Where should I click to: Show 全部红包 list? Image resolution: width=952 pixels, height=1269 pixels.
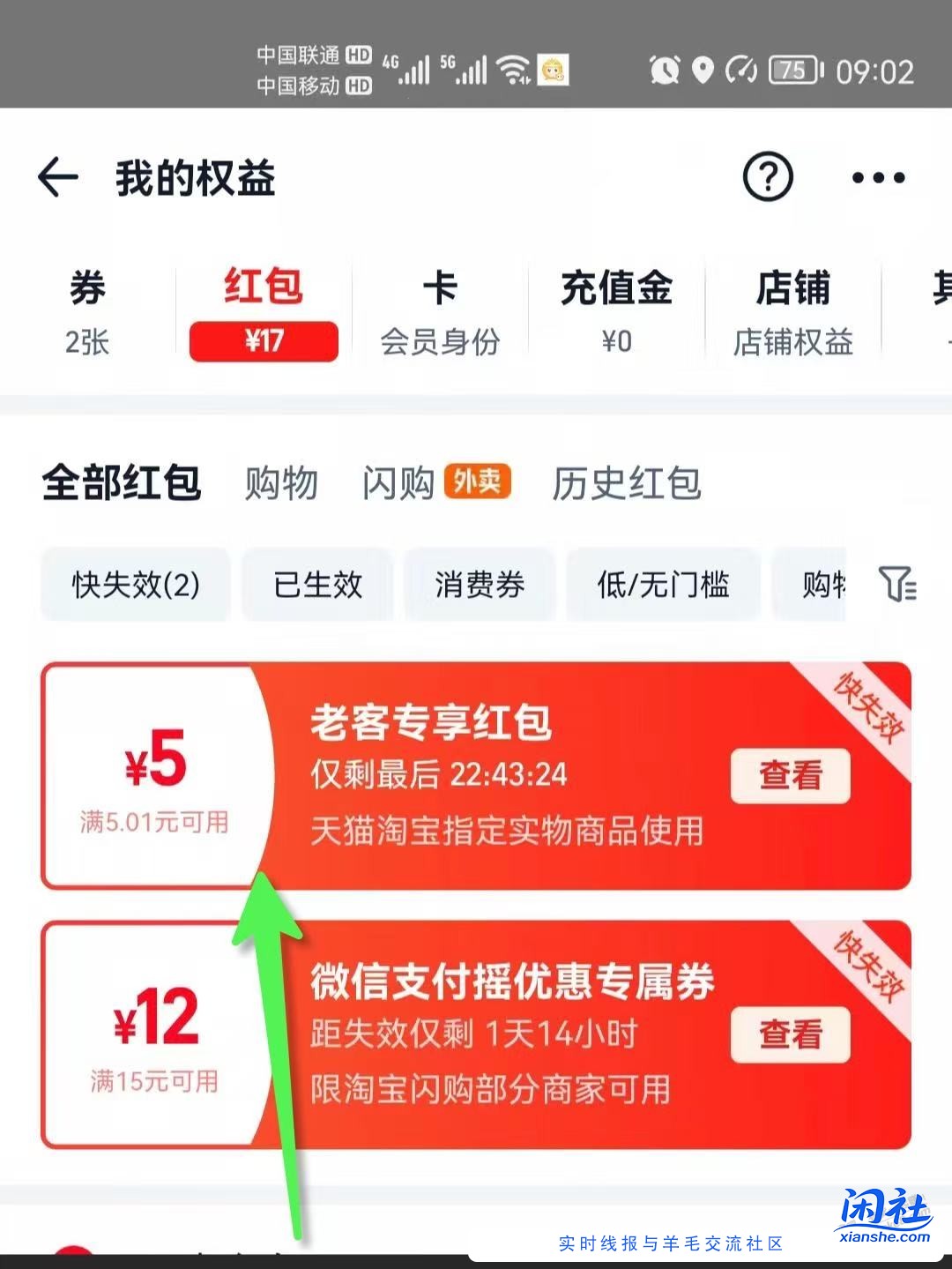coord(122,483)
